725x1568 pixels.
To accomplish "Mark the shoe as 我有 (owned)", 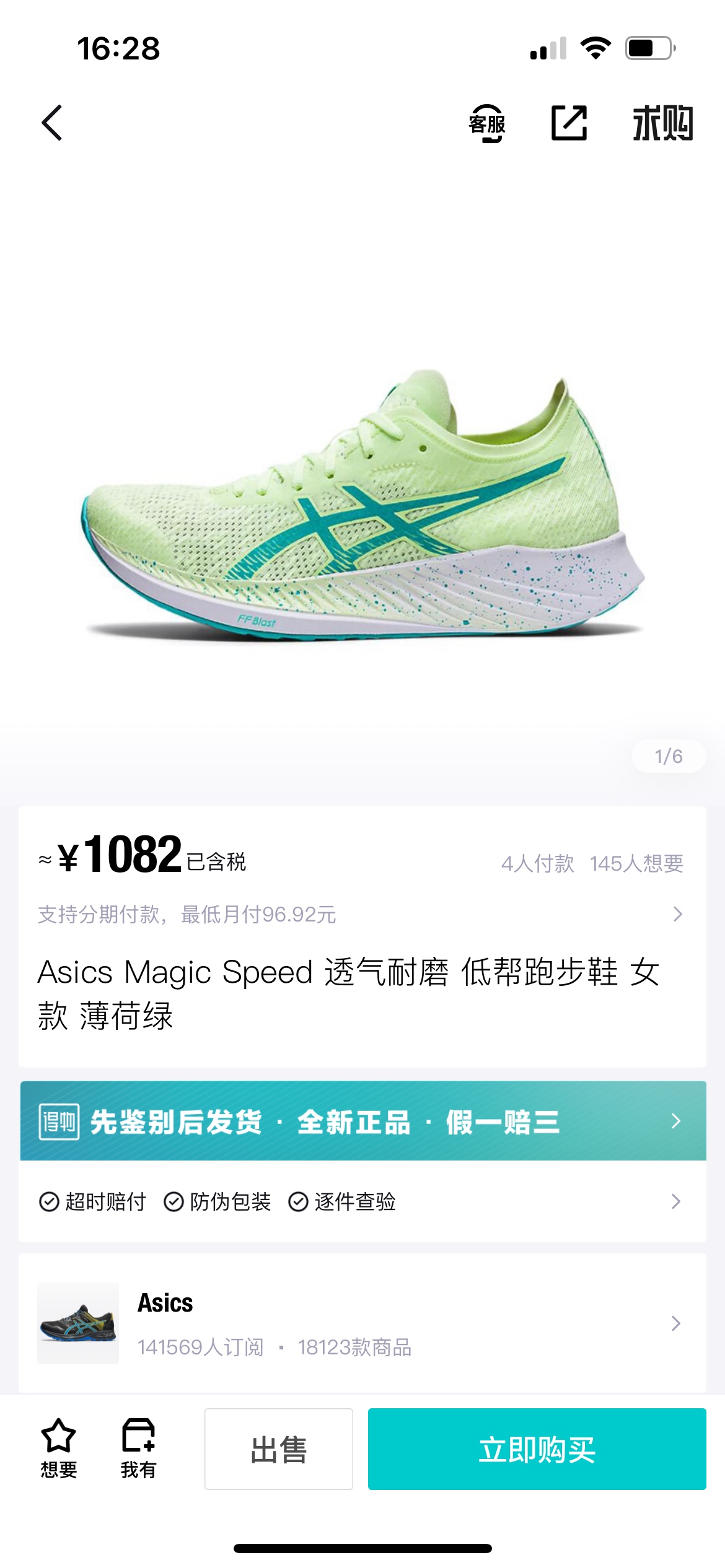I will tap(138, 1448).
